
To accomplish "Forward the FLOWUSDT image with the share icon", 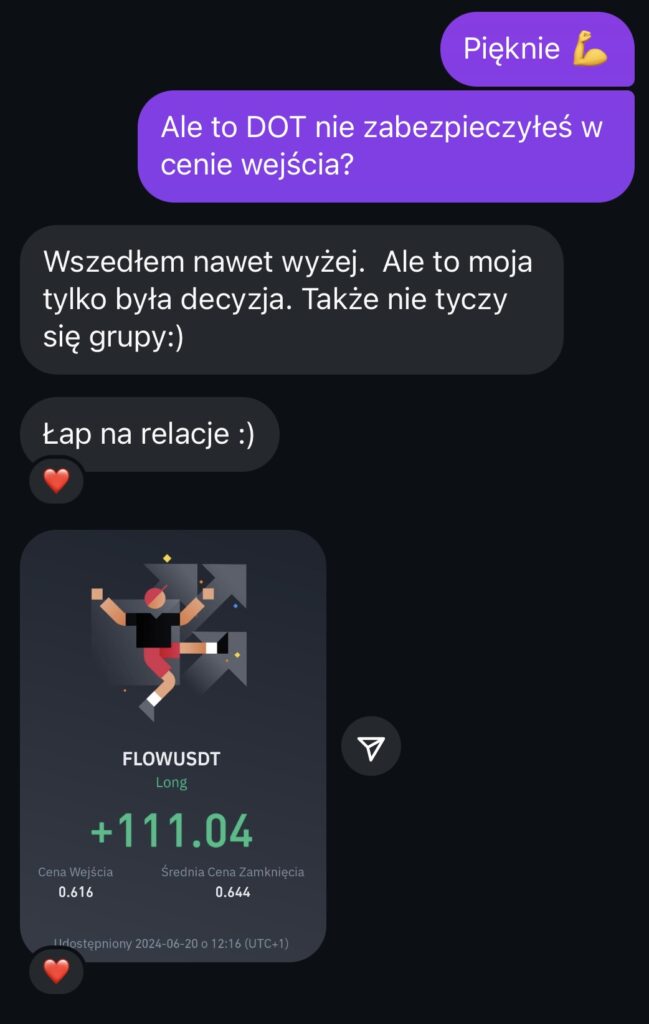I will pyautogui.click(x=371, y=747).
